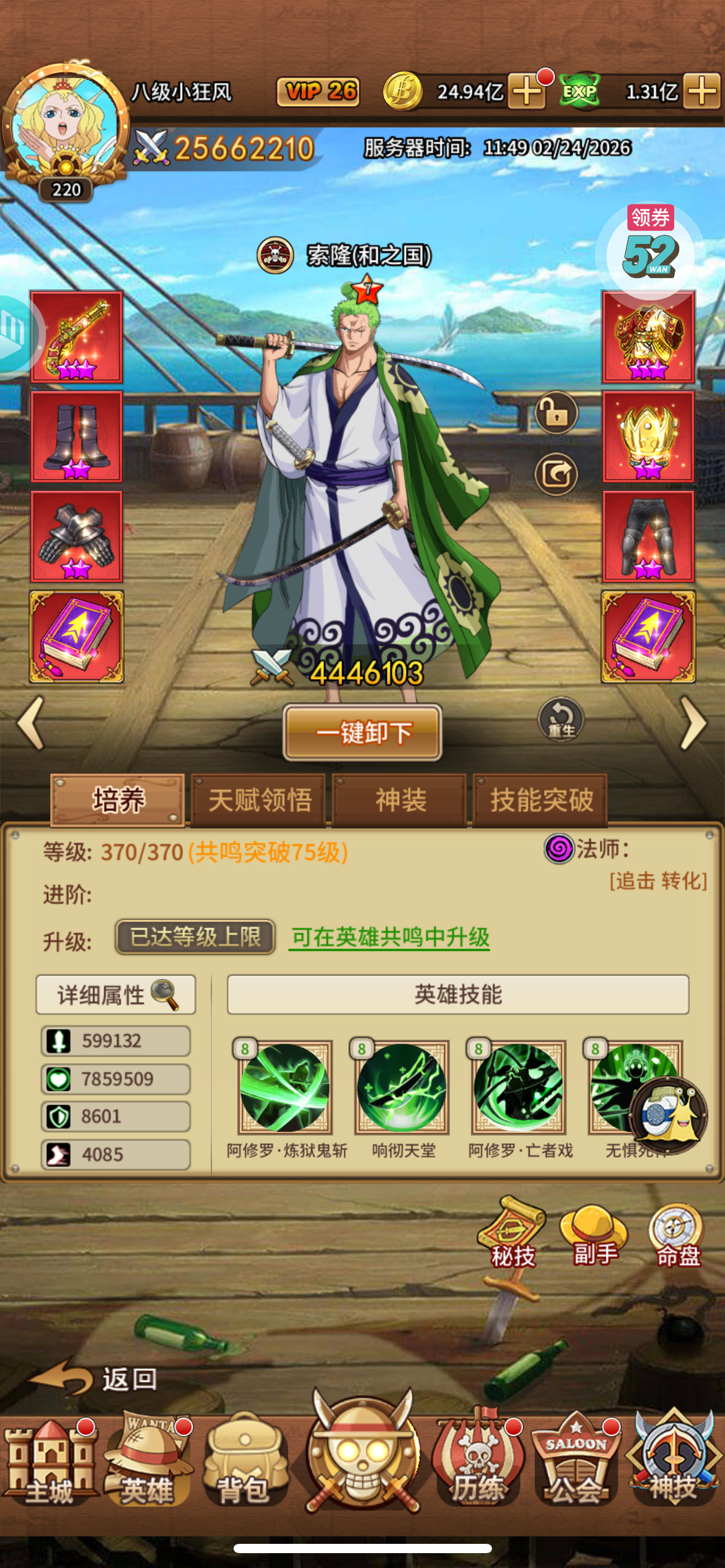Tap the 一键卸下 button
Viewport: 725px width, 1568px height.
coord(362,733)
